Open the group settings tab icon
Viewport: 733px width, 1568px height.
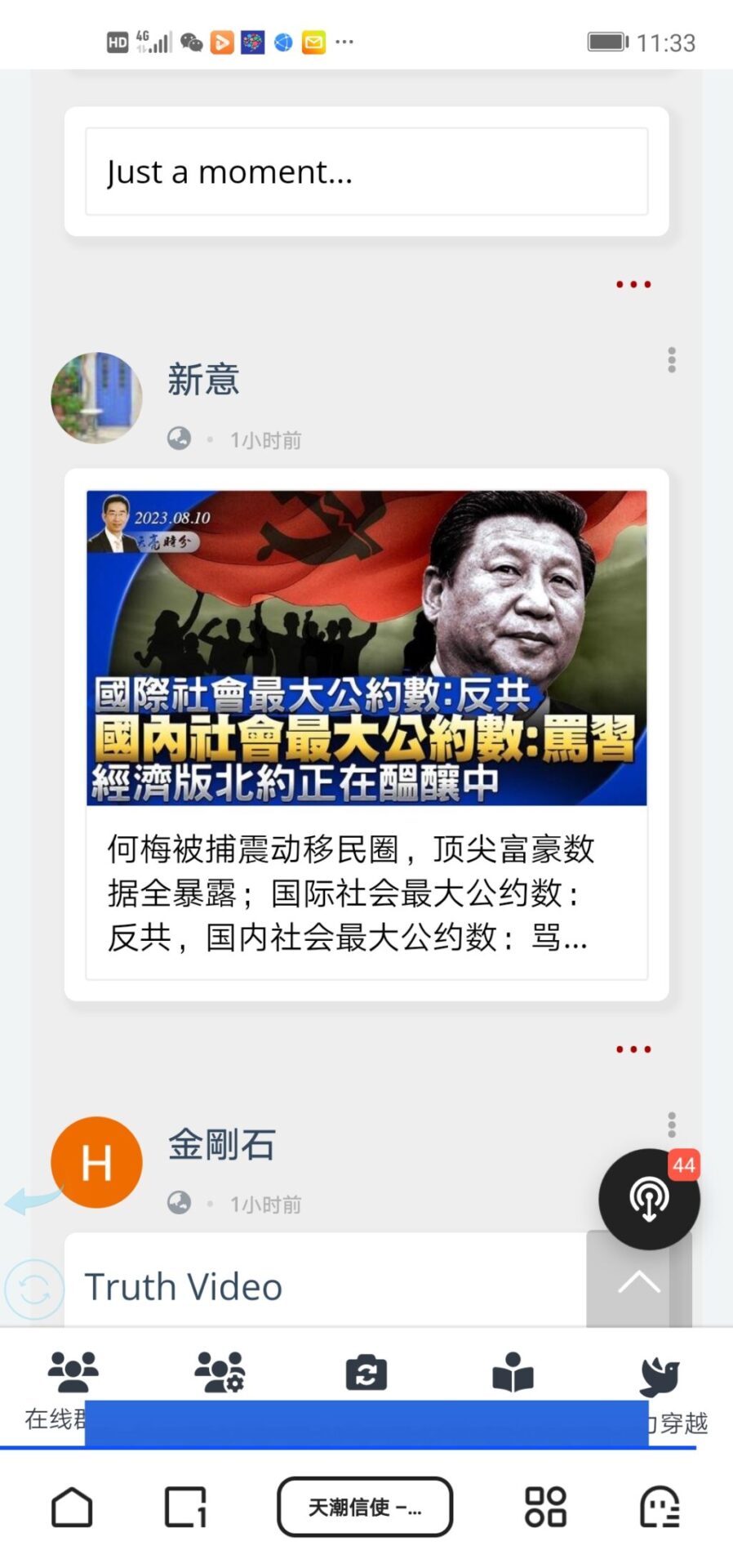pos(220,1372)
